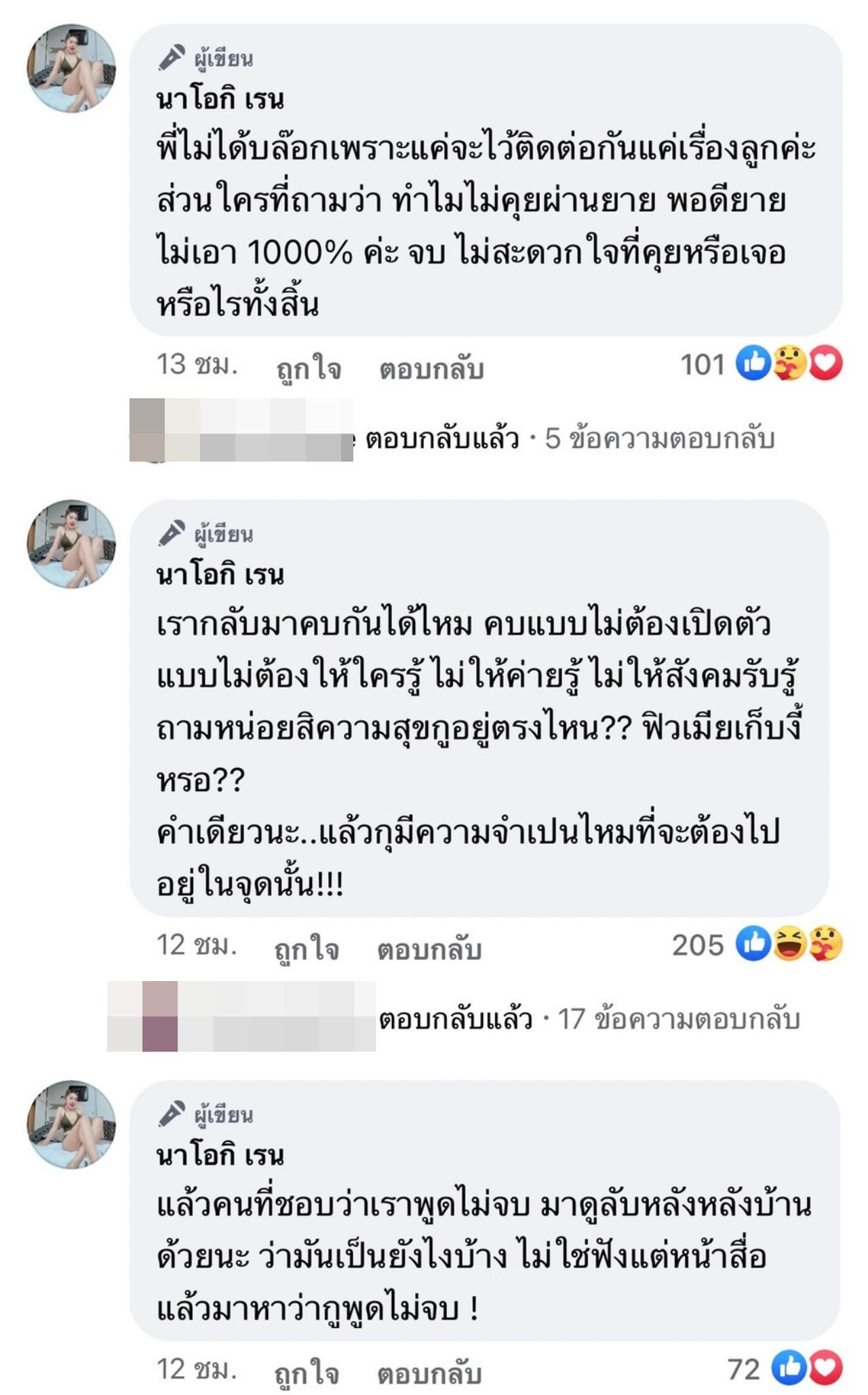
Task: View the 72 reactions list
Action: (x=784, y=1369)
